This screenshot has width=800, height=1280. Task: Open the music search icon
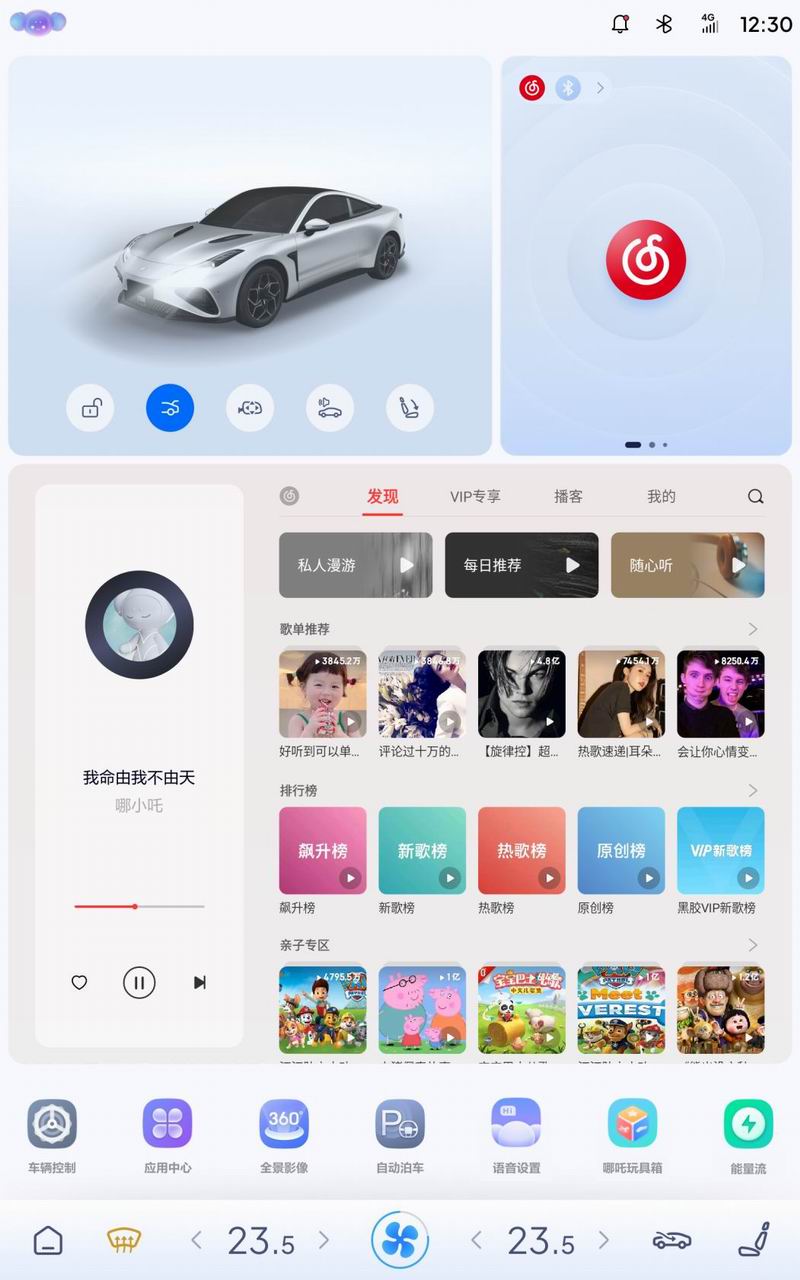pos(756,496)
